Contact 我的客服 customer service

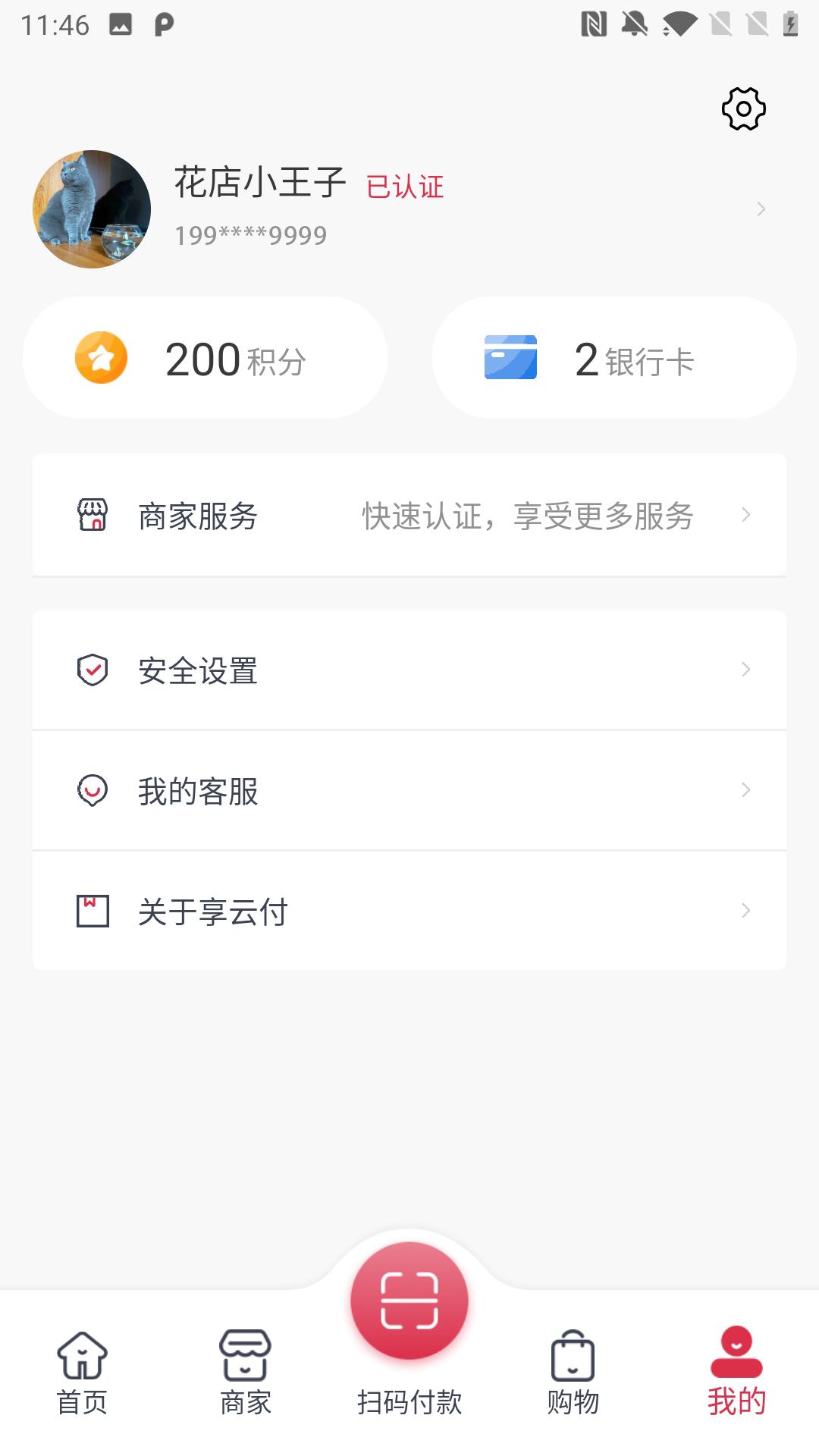[x=409, y=791]
